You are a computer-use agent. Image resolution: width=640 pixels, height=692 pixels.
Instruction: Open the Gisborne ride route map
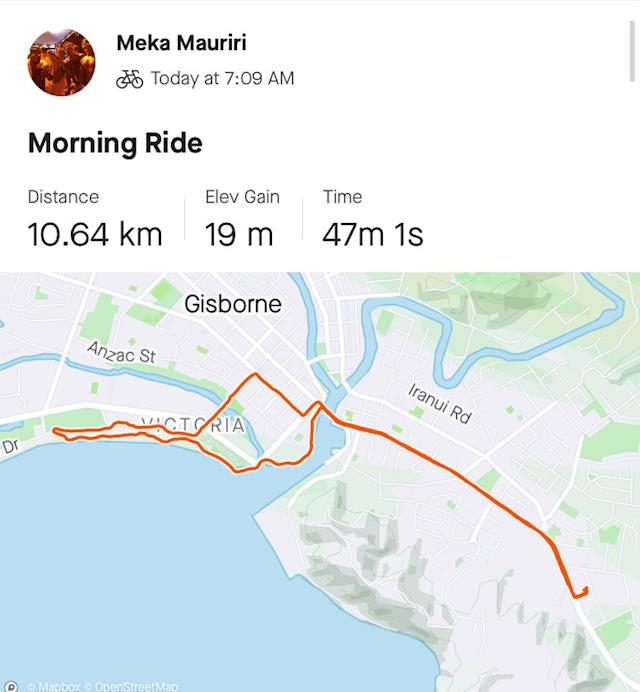[x=320, y=480]
